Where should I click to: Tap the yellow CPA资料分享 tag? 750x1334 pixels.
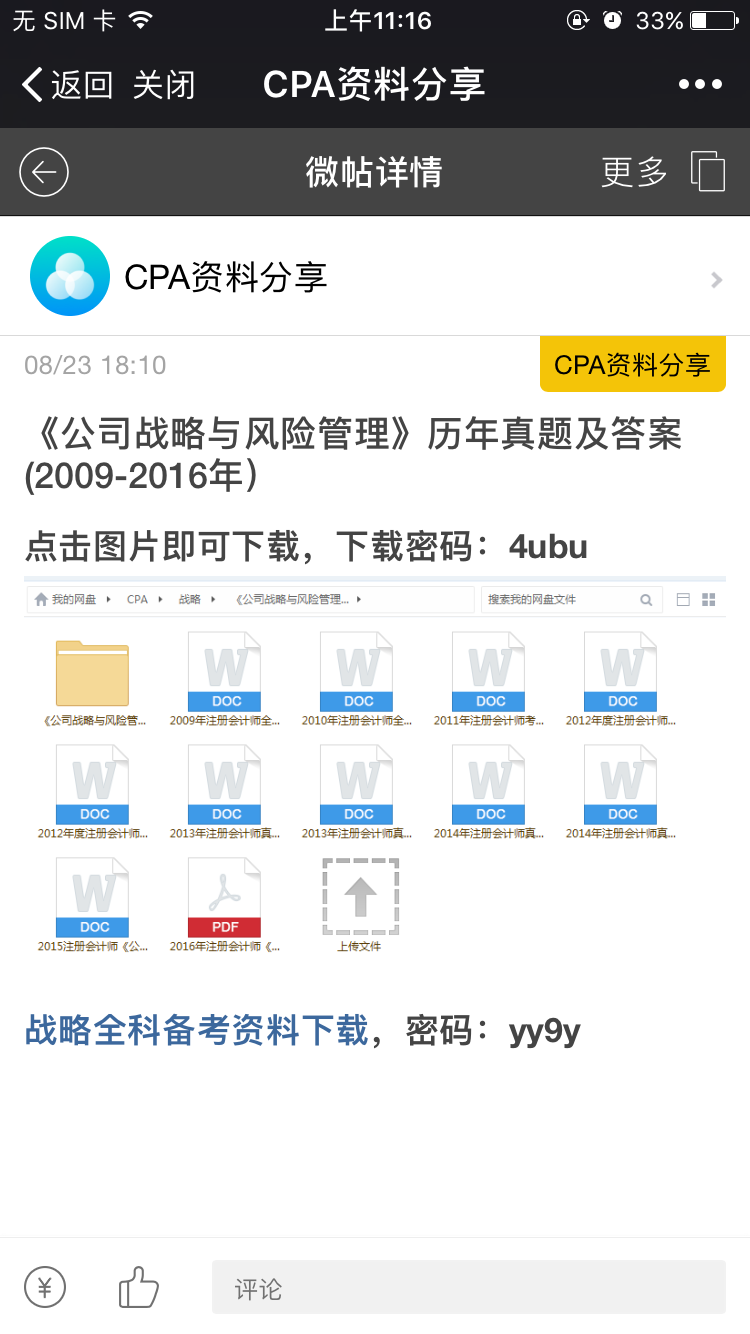[x=632, y=365]
